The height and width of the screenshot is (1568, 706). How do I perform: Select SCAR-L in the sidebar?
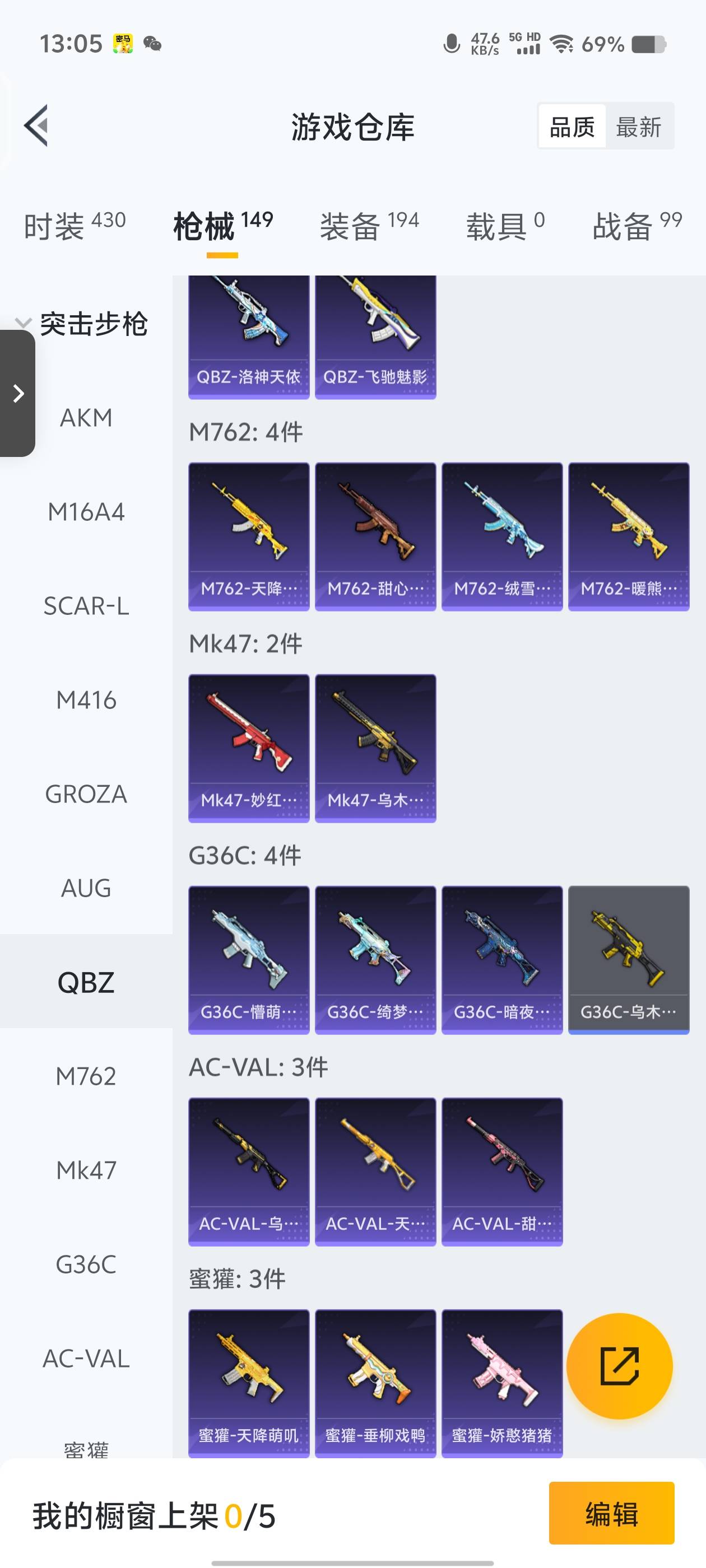pos(86,606)
